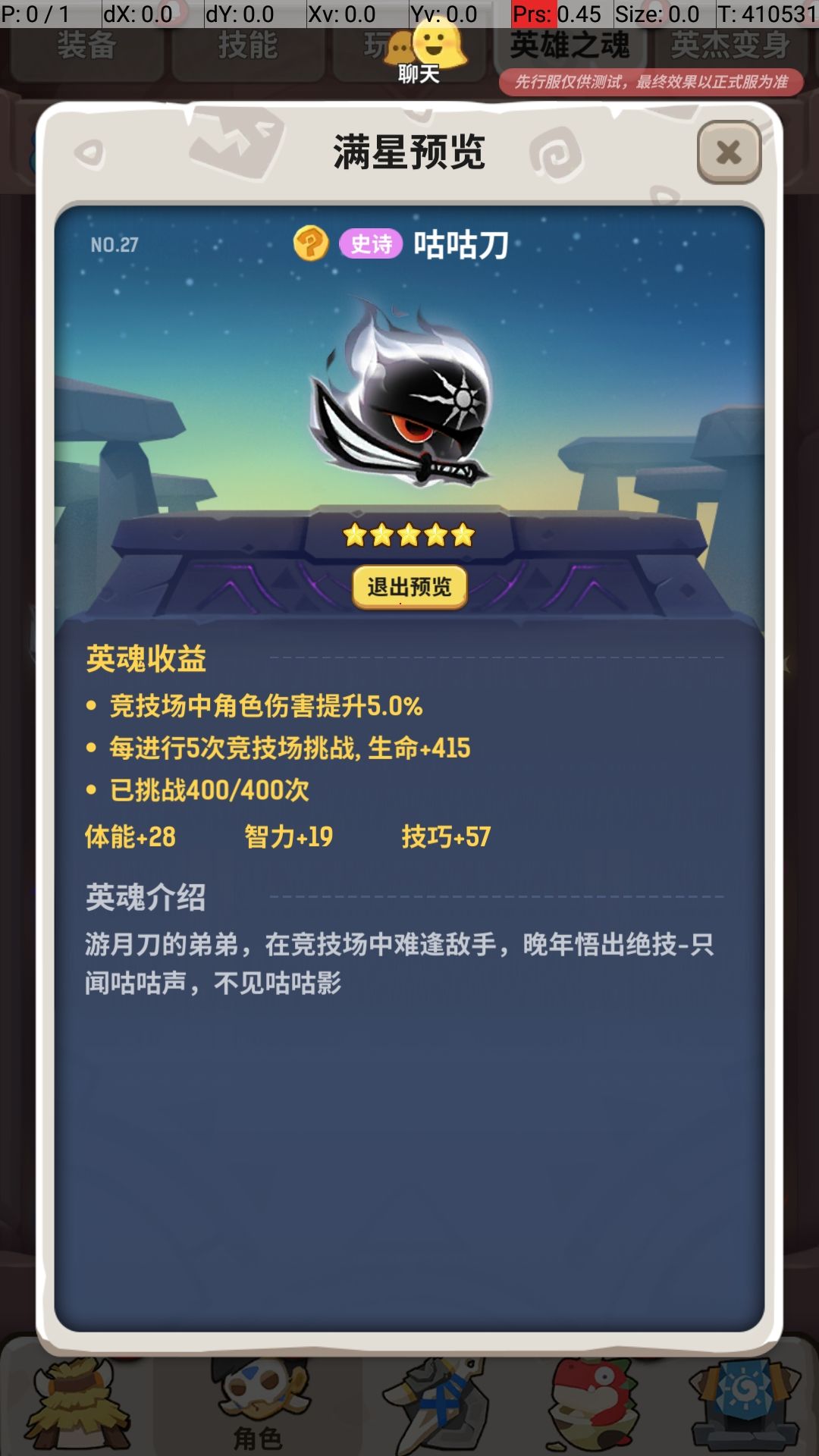The image size is (819, 1456).
Task: Open the 英杰变身 transformation tab
Action: [730, 47]
